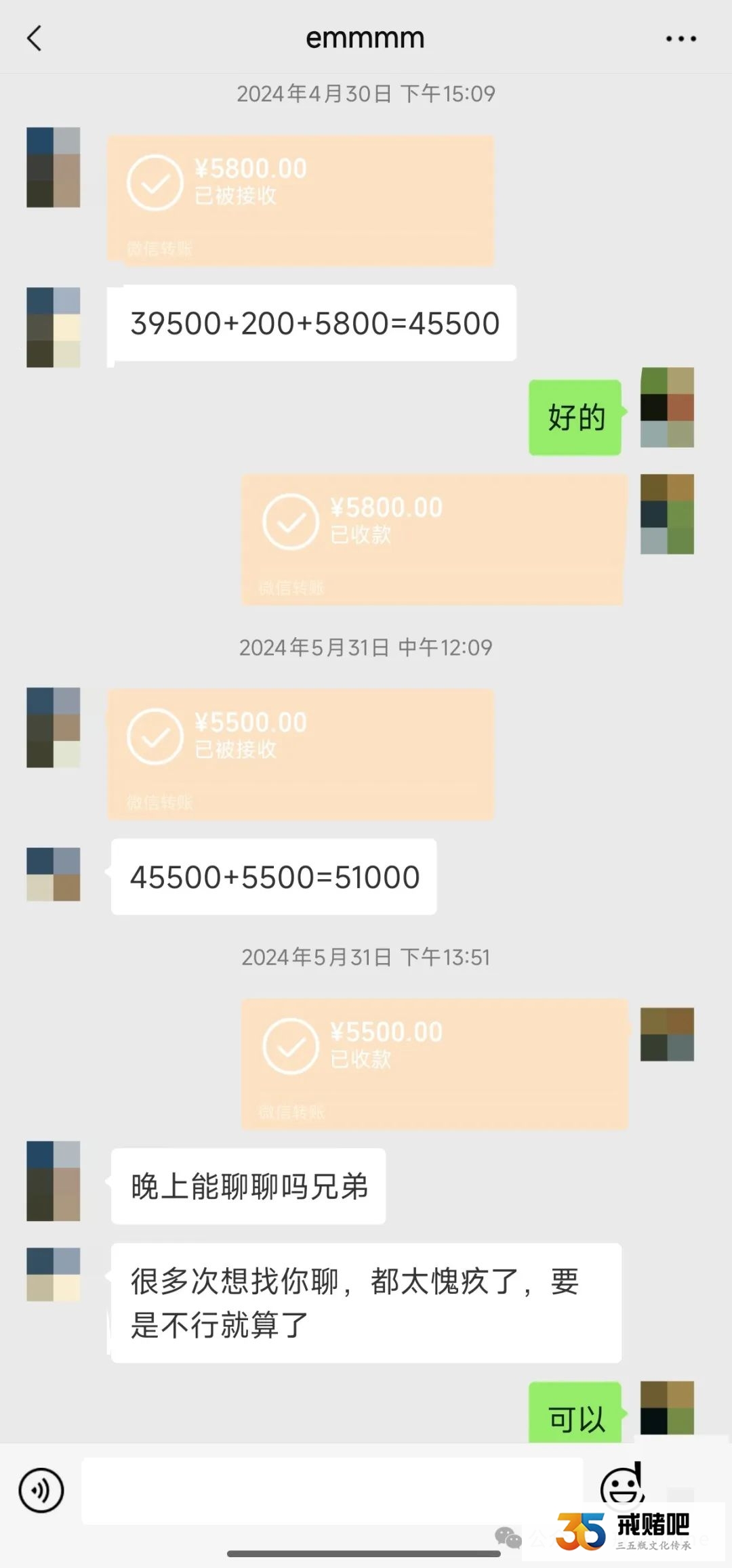Switch to voice message input

click(x=41, y=1490)
